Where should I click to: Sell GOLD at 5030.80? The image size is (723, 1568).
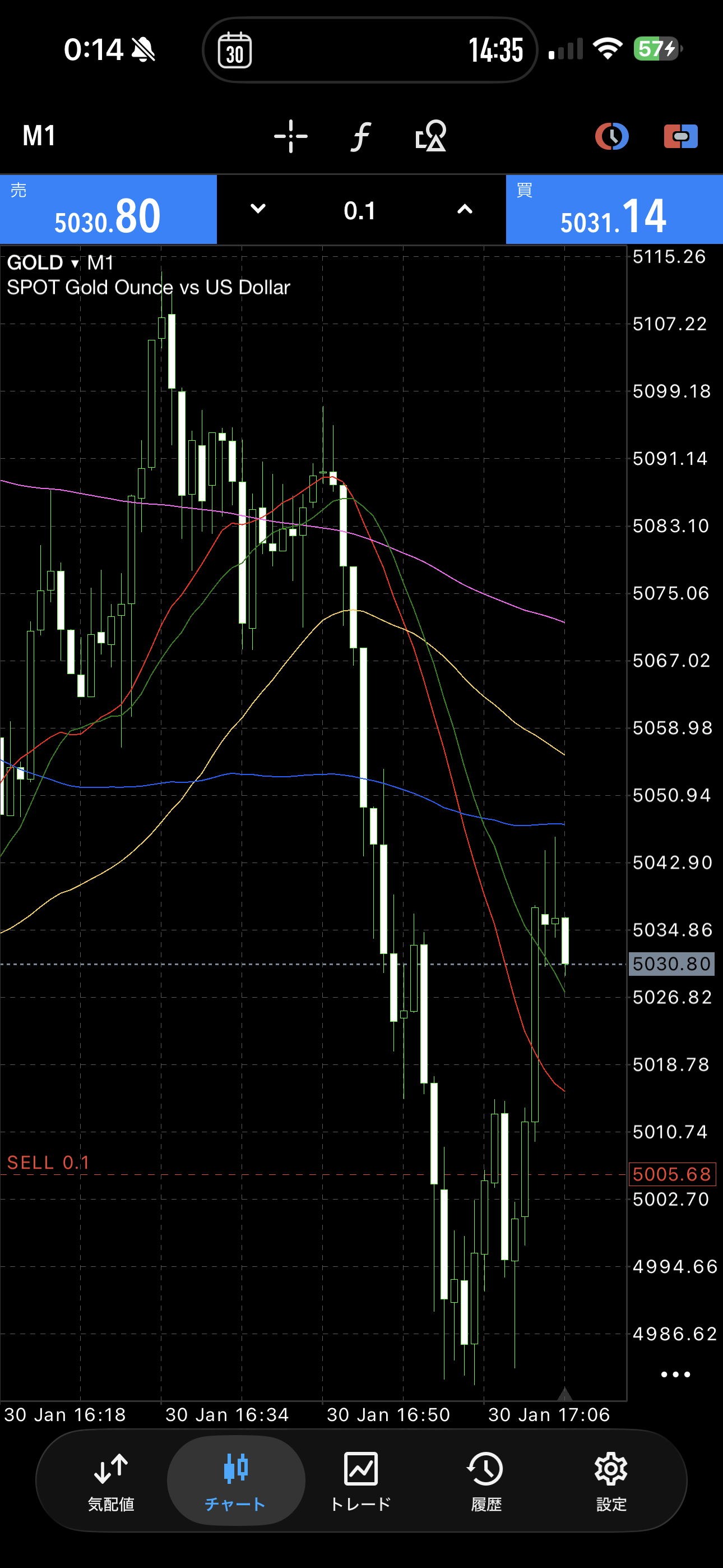108,210
